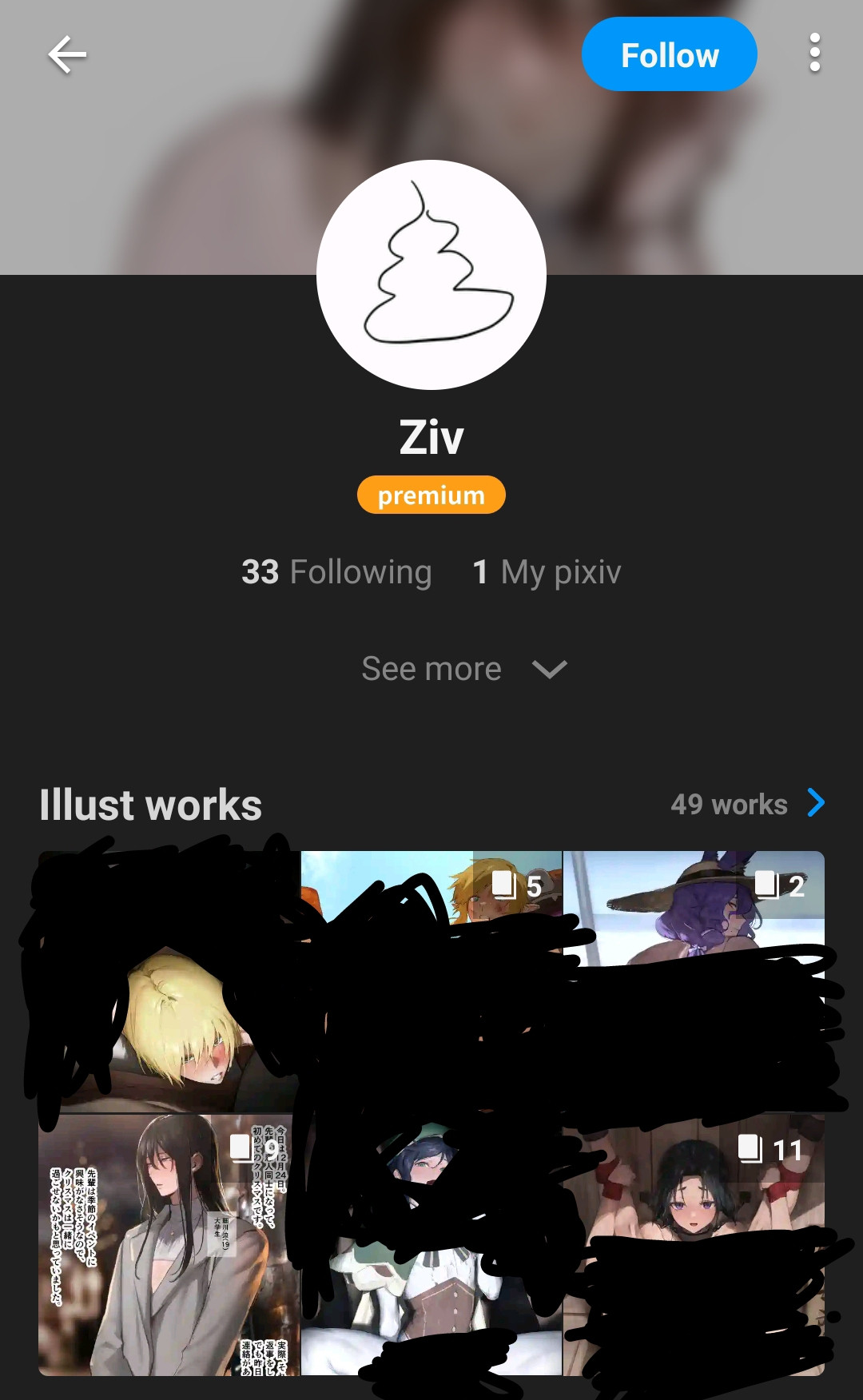The image size is (863, 1400).
Task: Follow the user Ziv
Action: point(669,55)
